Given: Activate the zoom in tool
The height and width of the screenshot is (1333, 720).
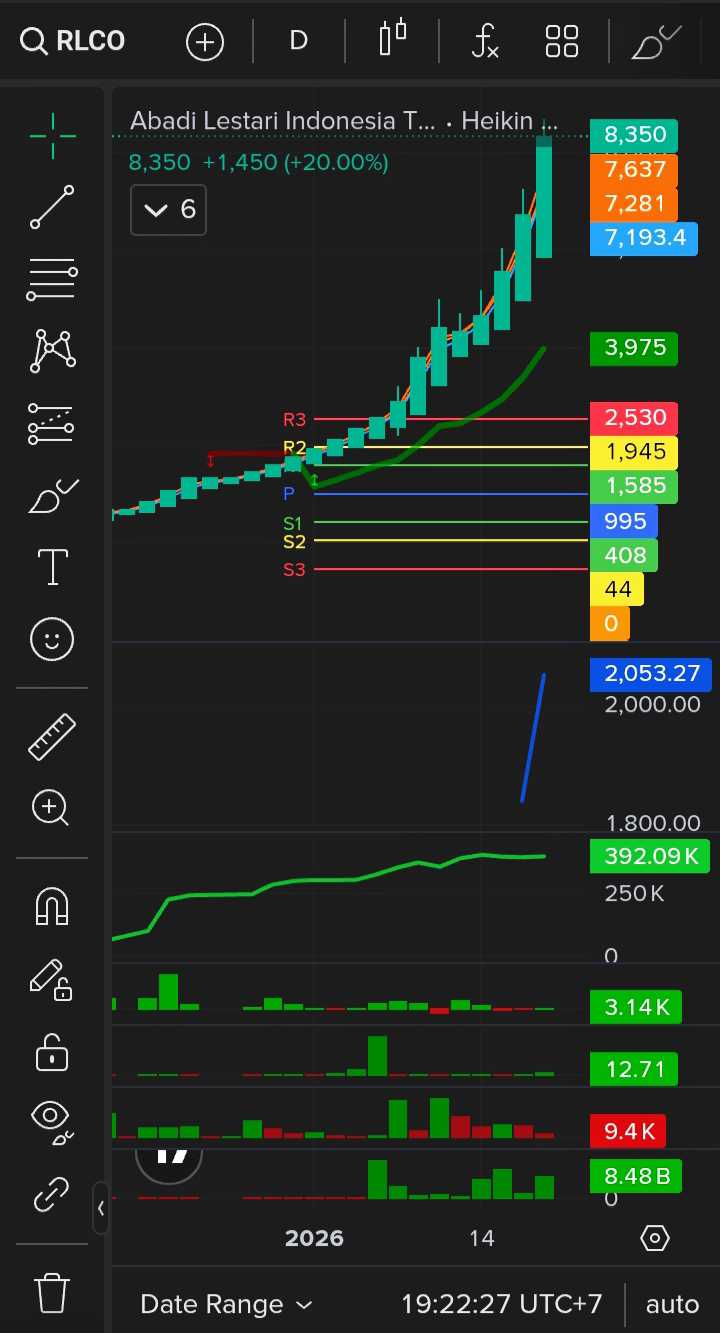Looking at the screenshot, I should point(52,807).
